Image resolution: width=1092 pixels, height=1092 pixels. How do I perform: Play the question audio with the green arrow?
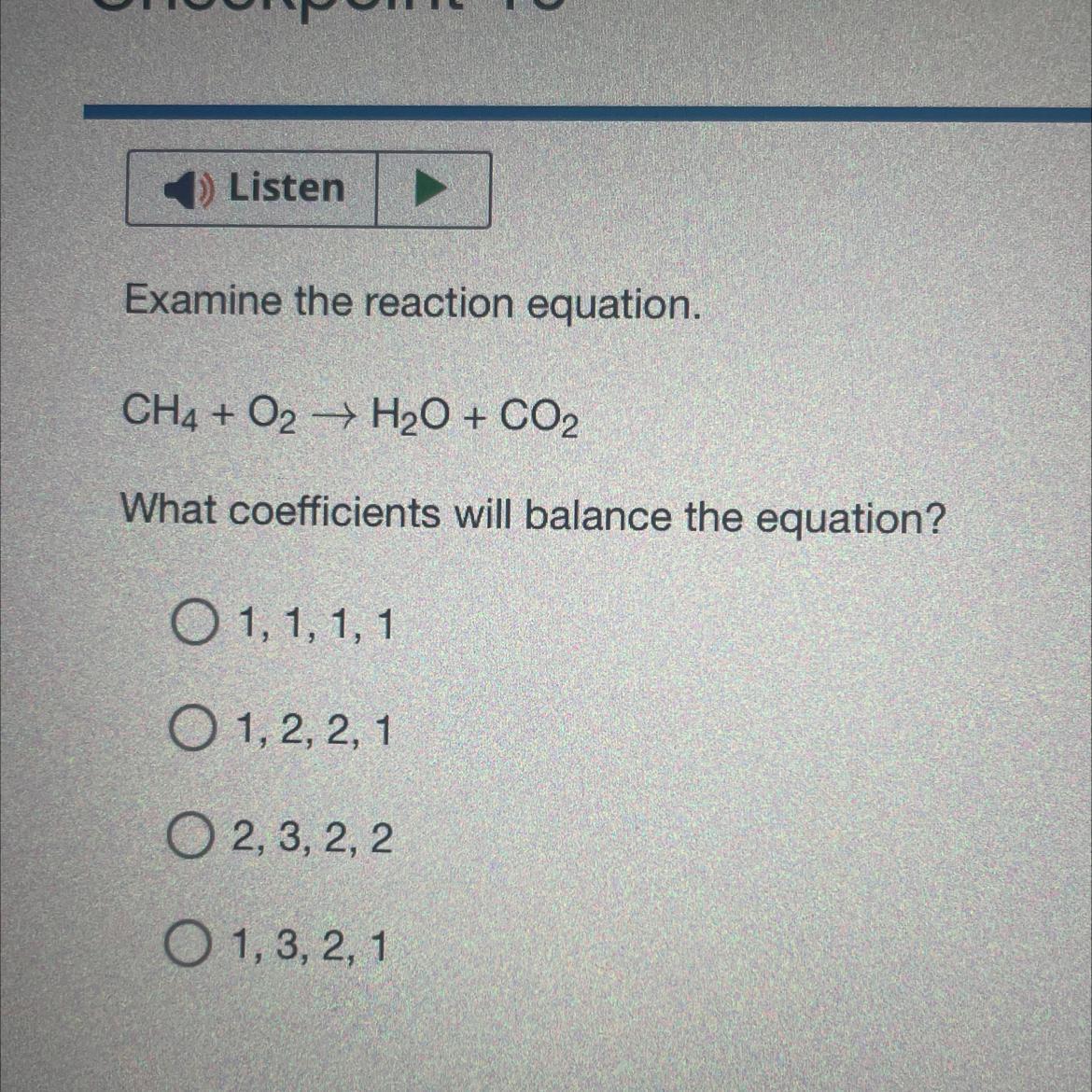(431, 189)
